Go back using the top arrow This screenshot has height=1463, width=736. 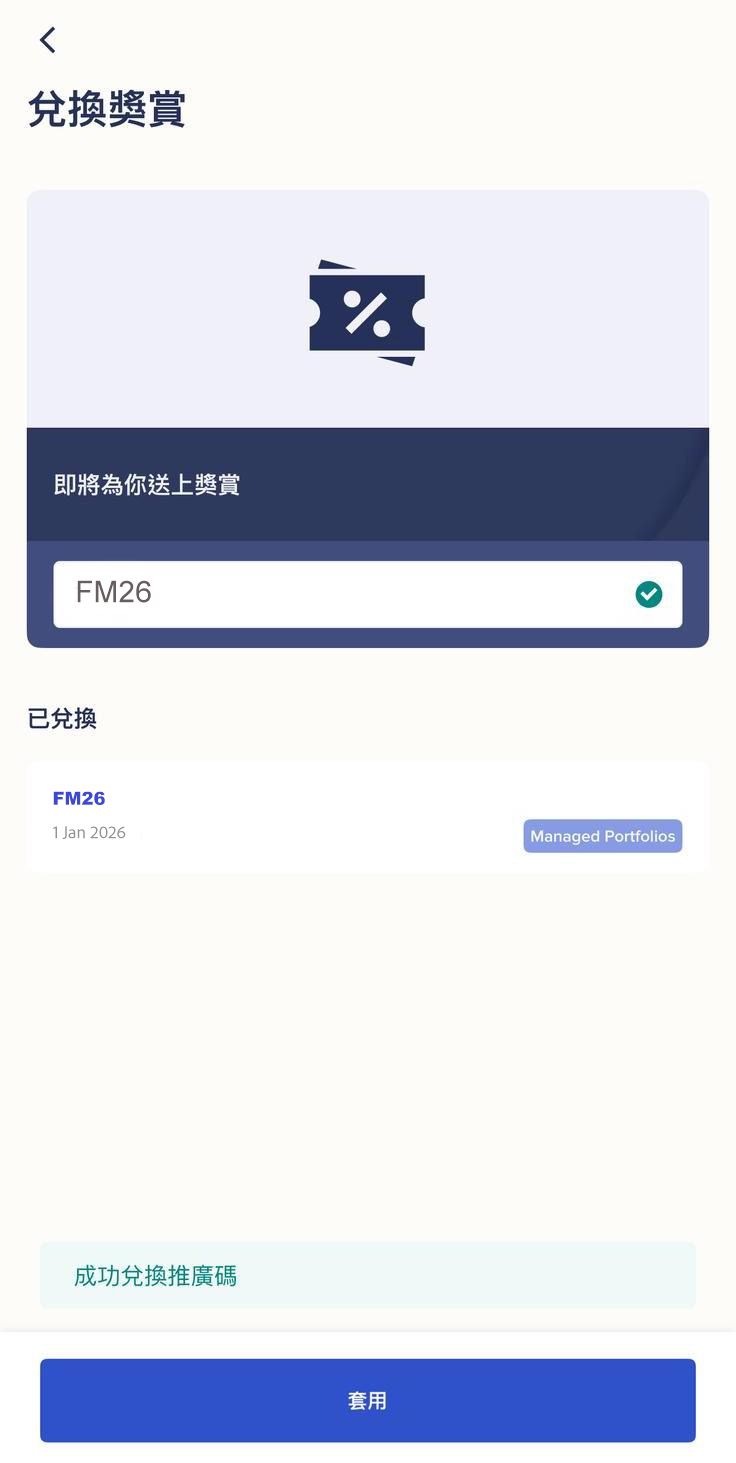pos(47,40)
